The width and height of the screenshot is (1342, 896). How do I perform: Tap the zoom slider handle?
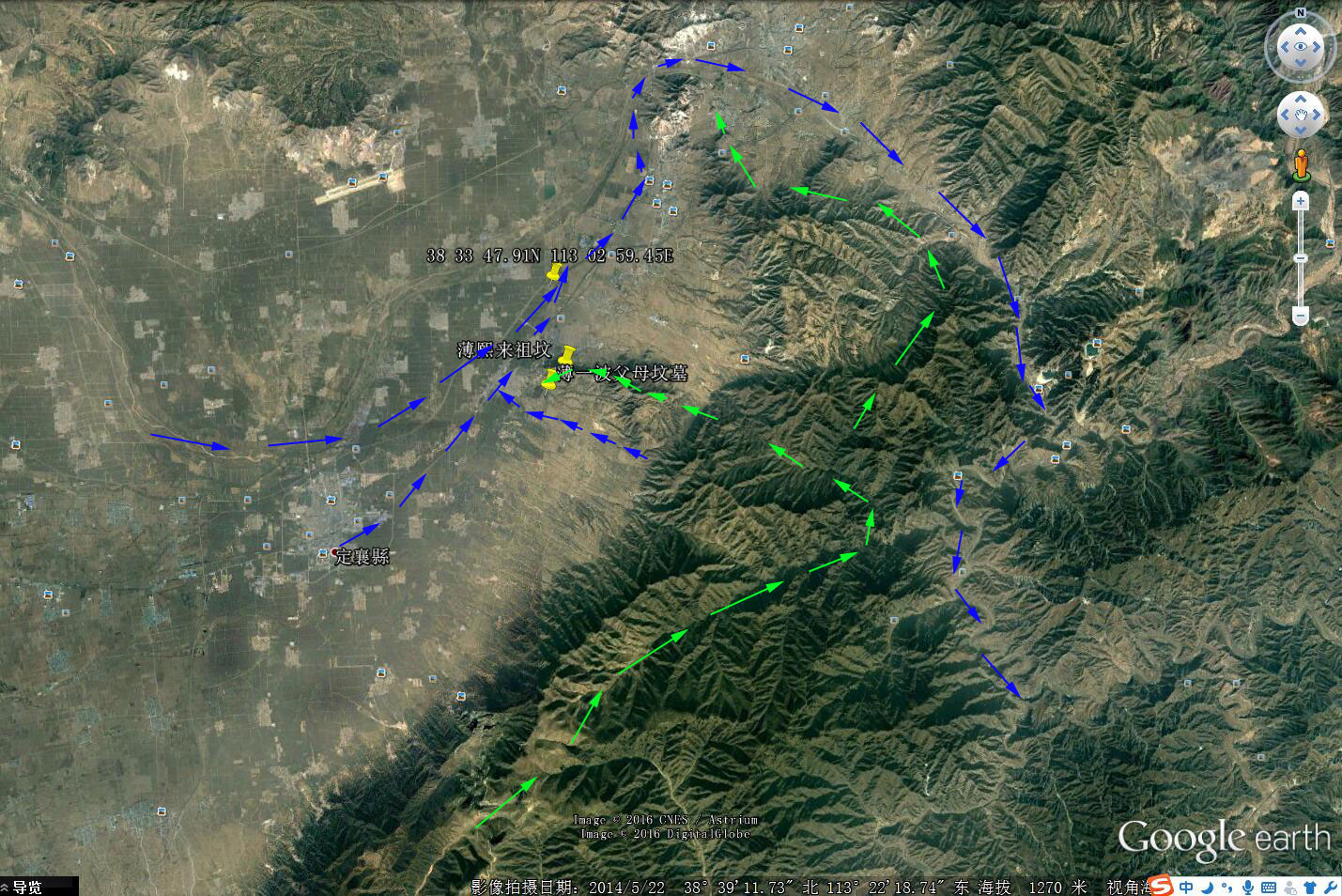pos(1301,257)
